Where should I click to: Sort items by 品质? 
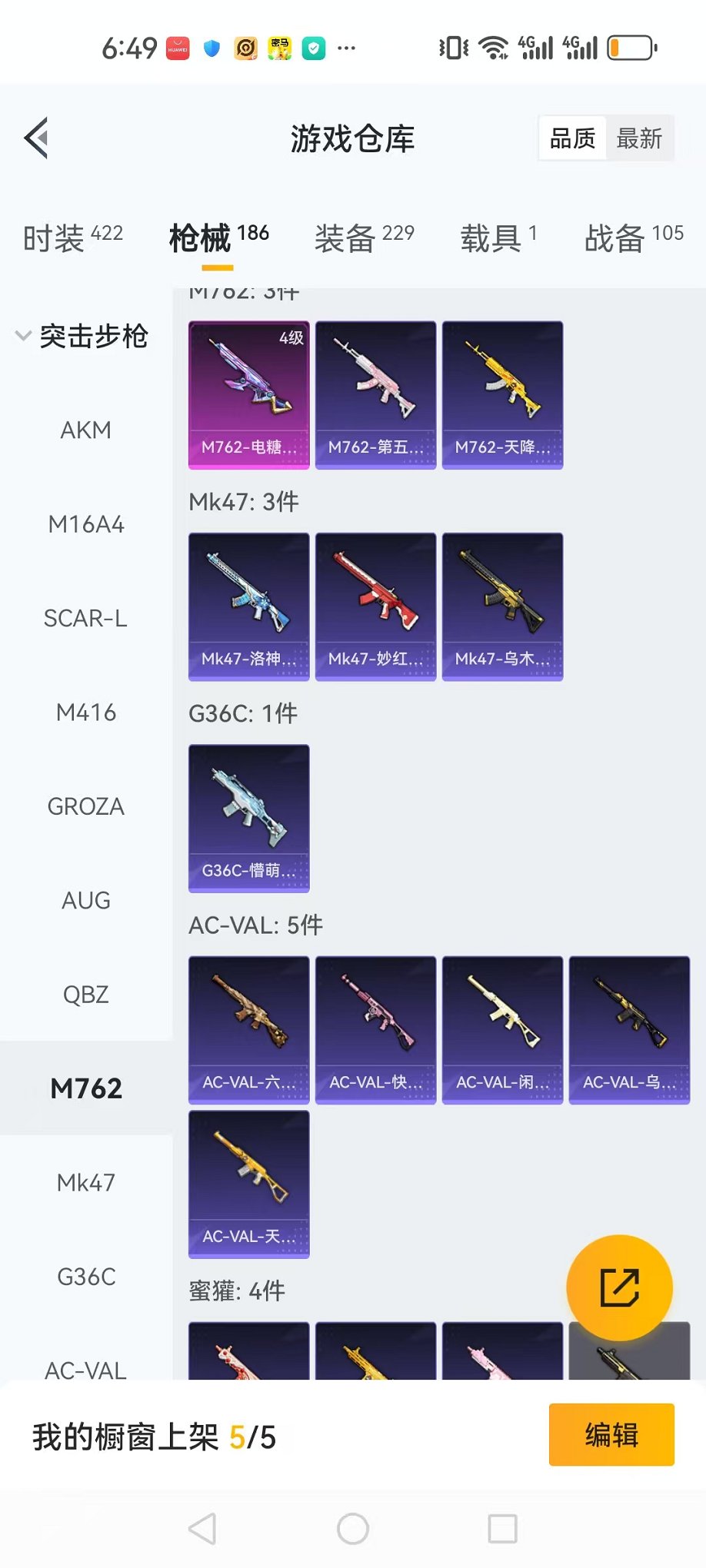pyautogui.click(x=573, y=139)
